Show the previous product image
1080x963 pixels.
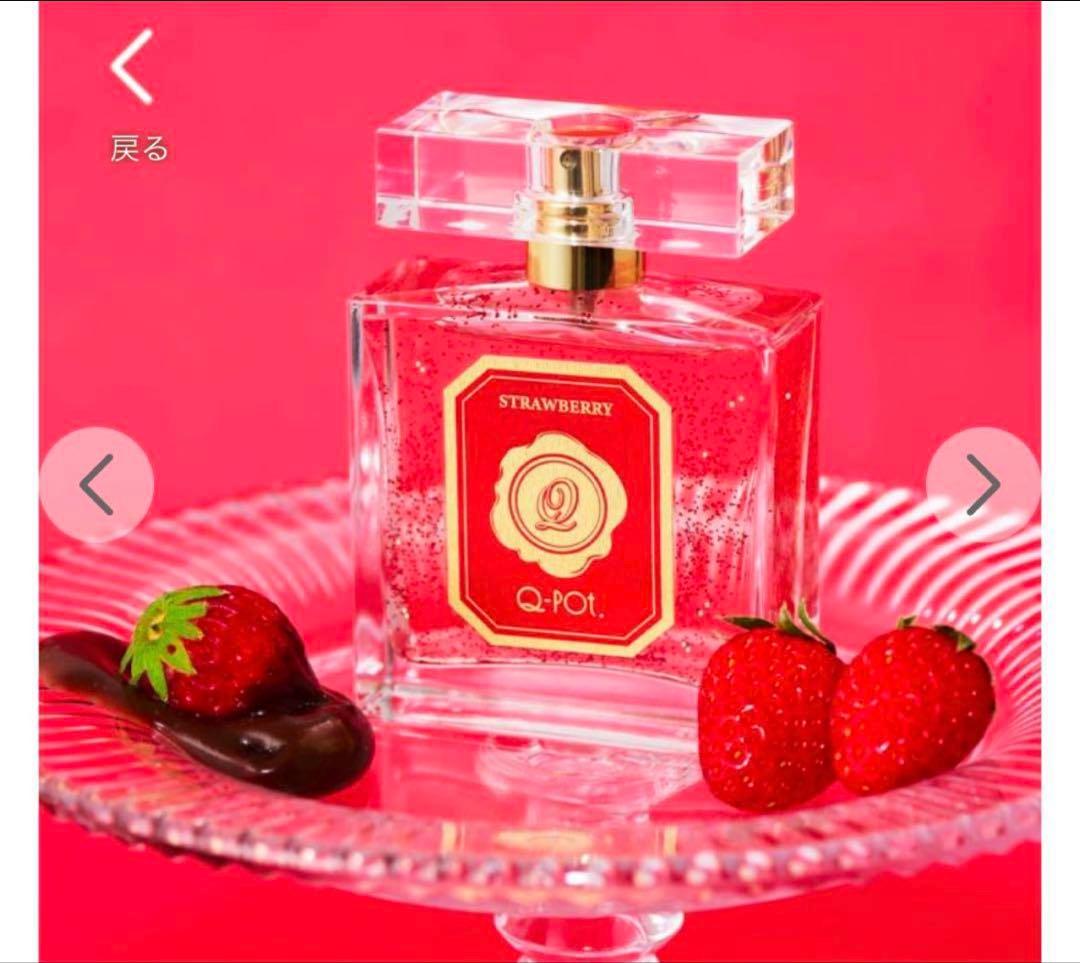97,485
